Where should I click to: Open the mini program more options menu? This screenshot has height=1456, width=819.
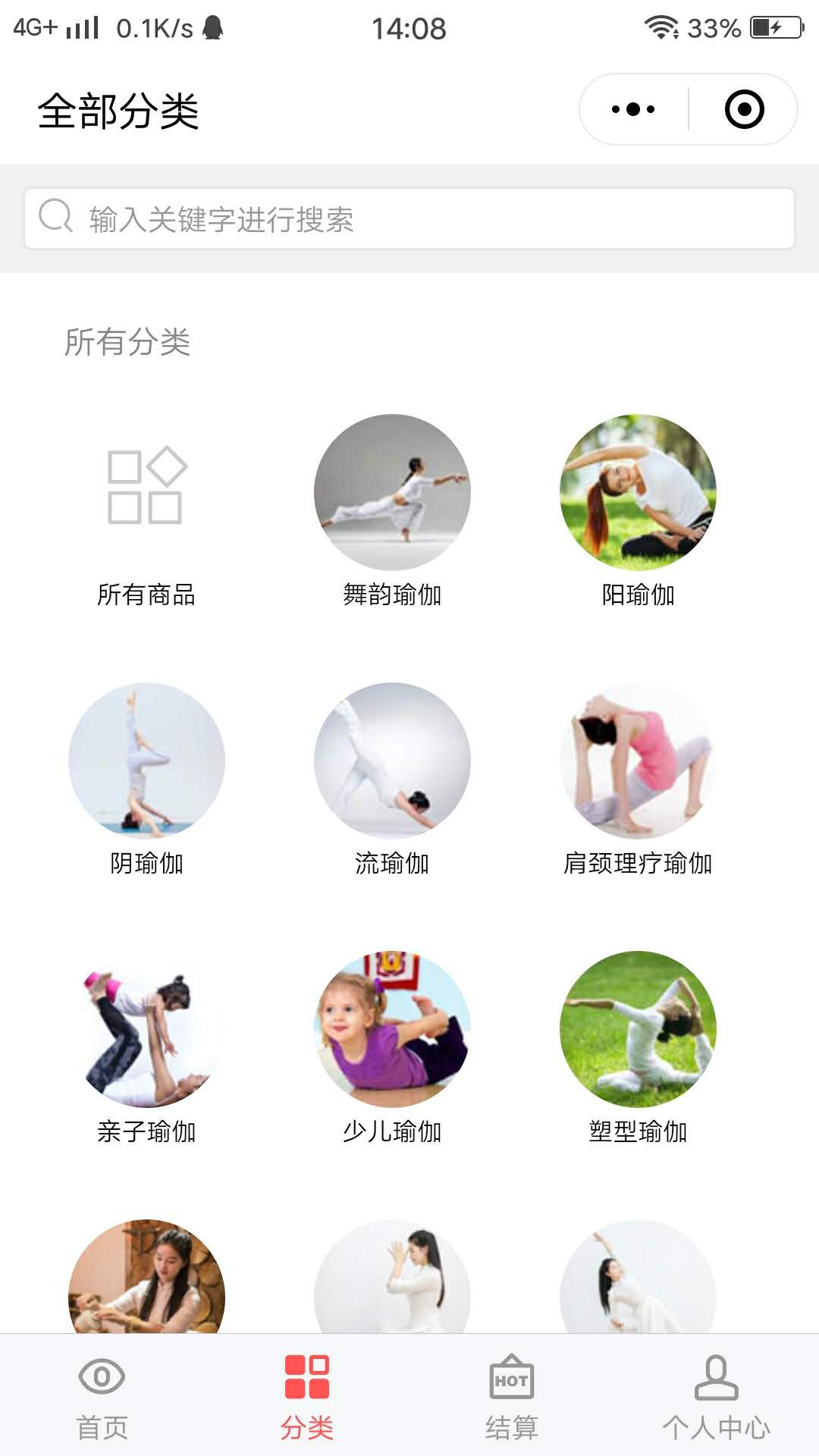click(633, 109)
